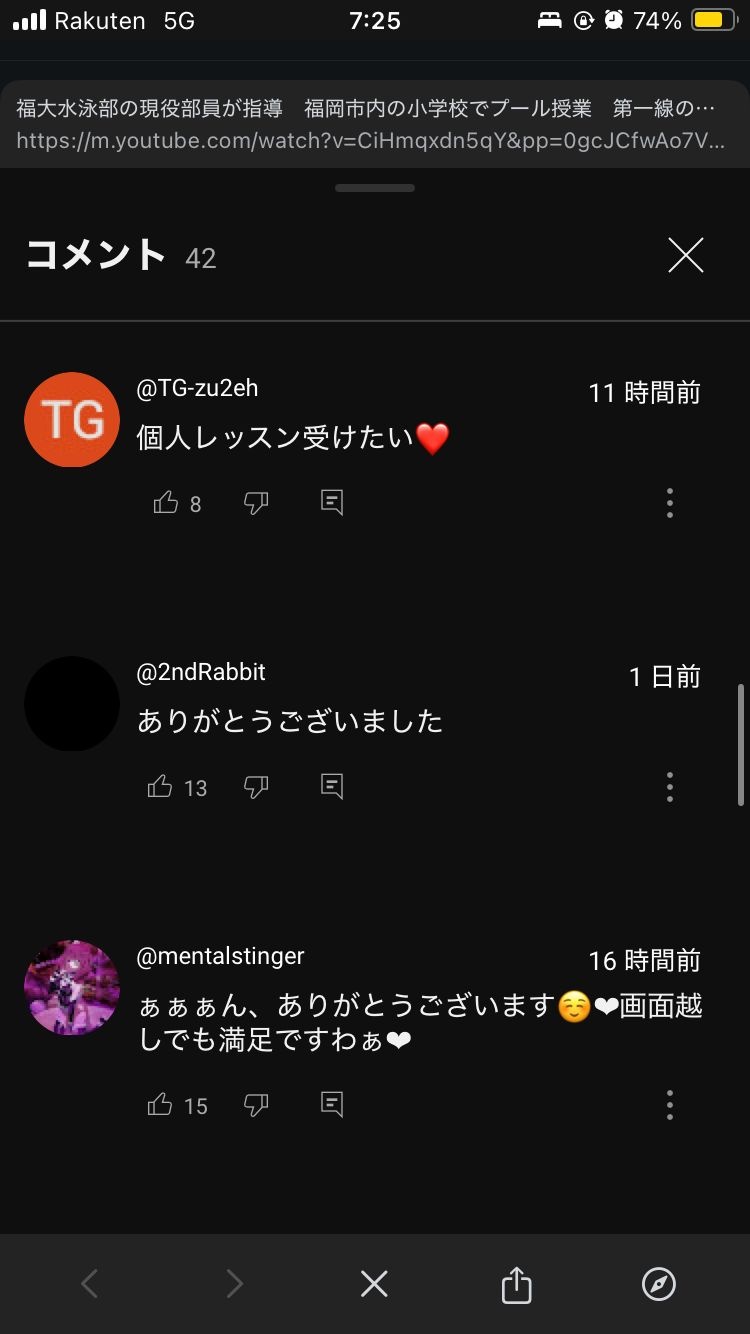
Task: Open @2ndRabbit's channel handle
Action: coord(201,672)
